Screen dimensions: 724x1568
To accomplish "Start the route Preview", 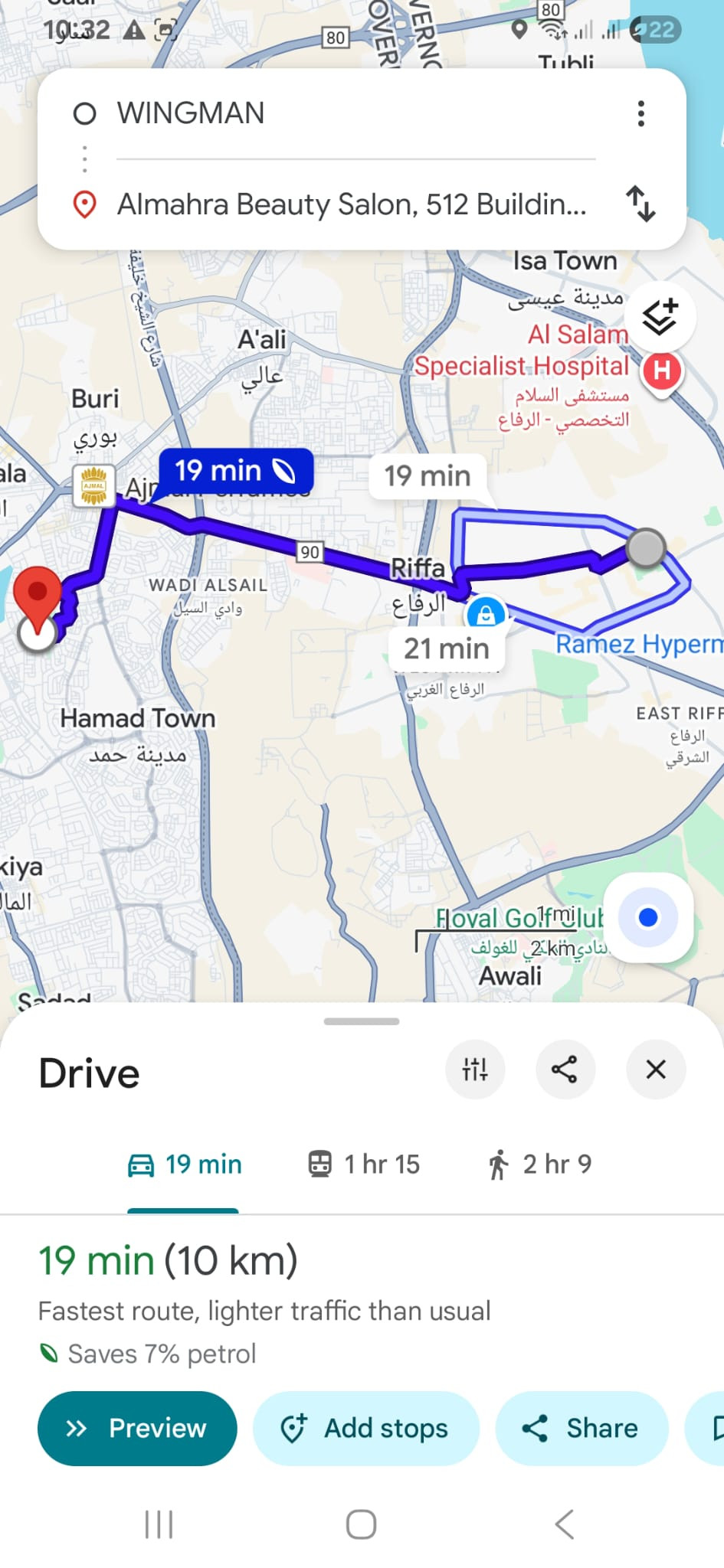I will [137, 1428].
